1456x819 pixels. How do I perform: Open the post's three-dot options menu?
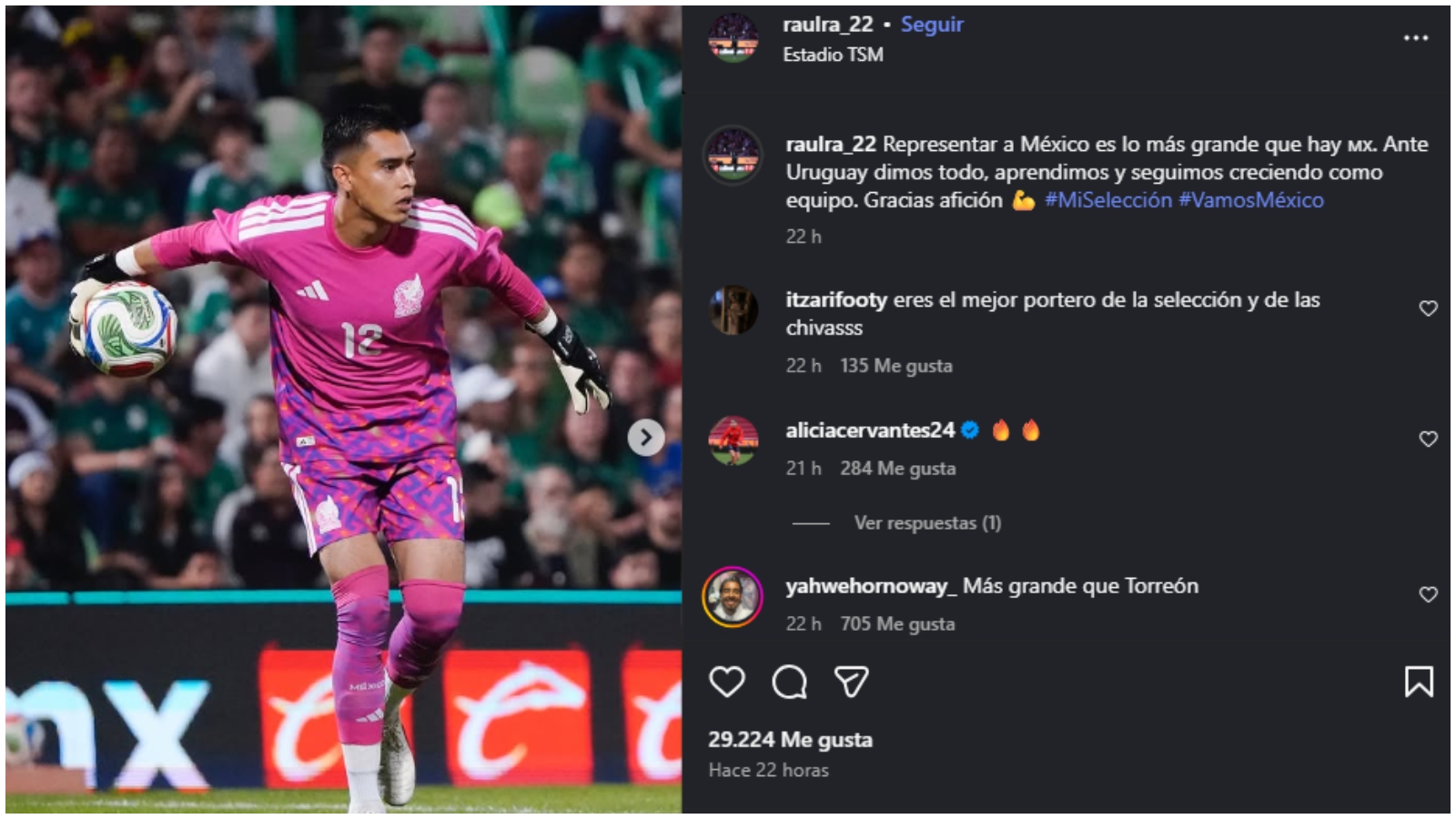pyautogui.click(x=1415, y=38)
